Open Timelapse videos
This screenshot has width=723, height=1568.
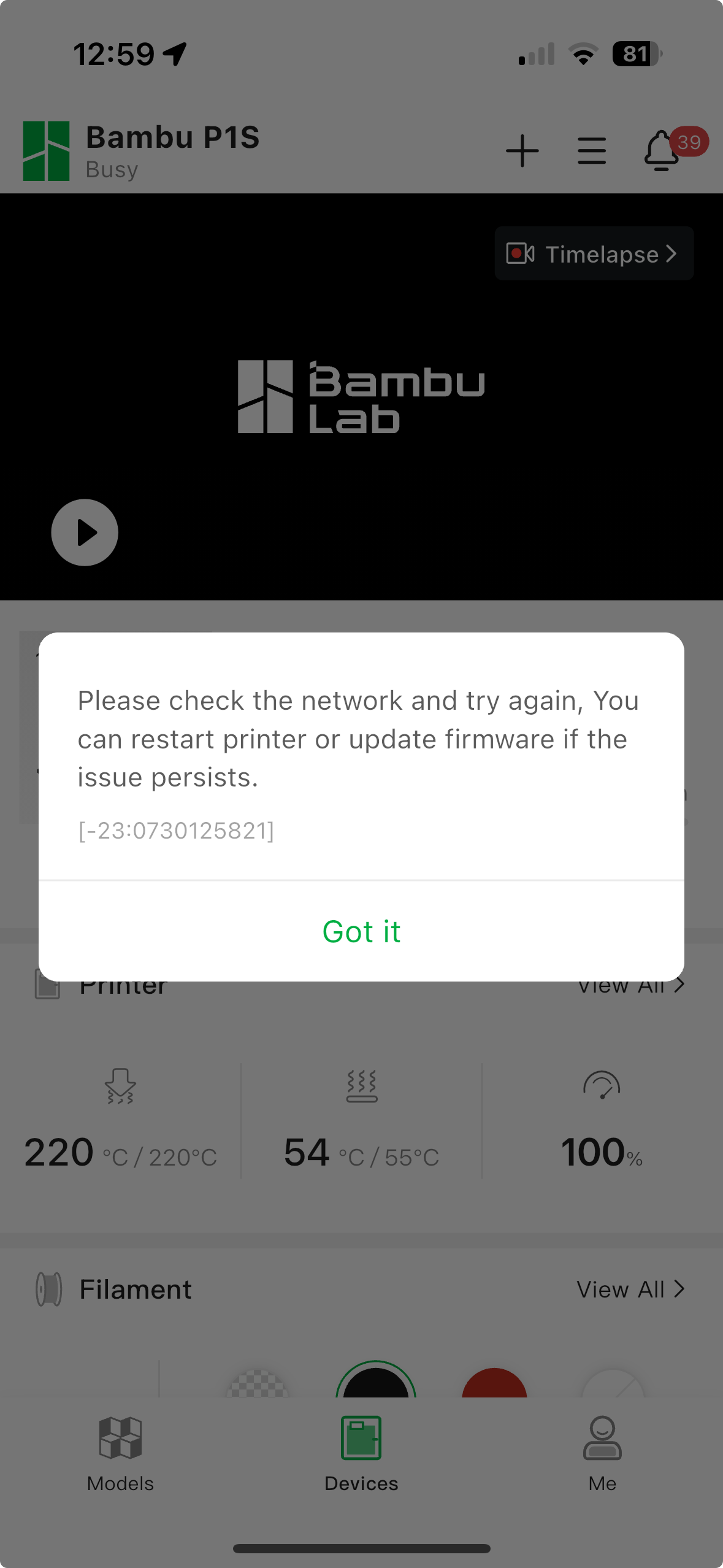pos(594,253)
